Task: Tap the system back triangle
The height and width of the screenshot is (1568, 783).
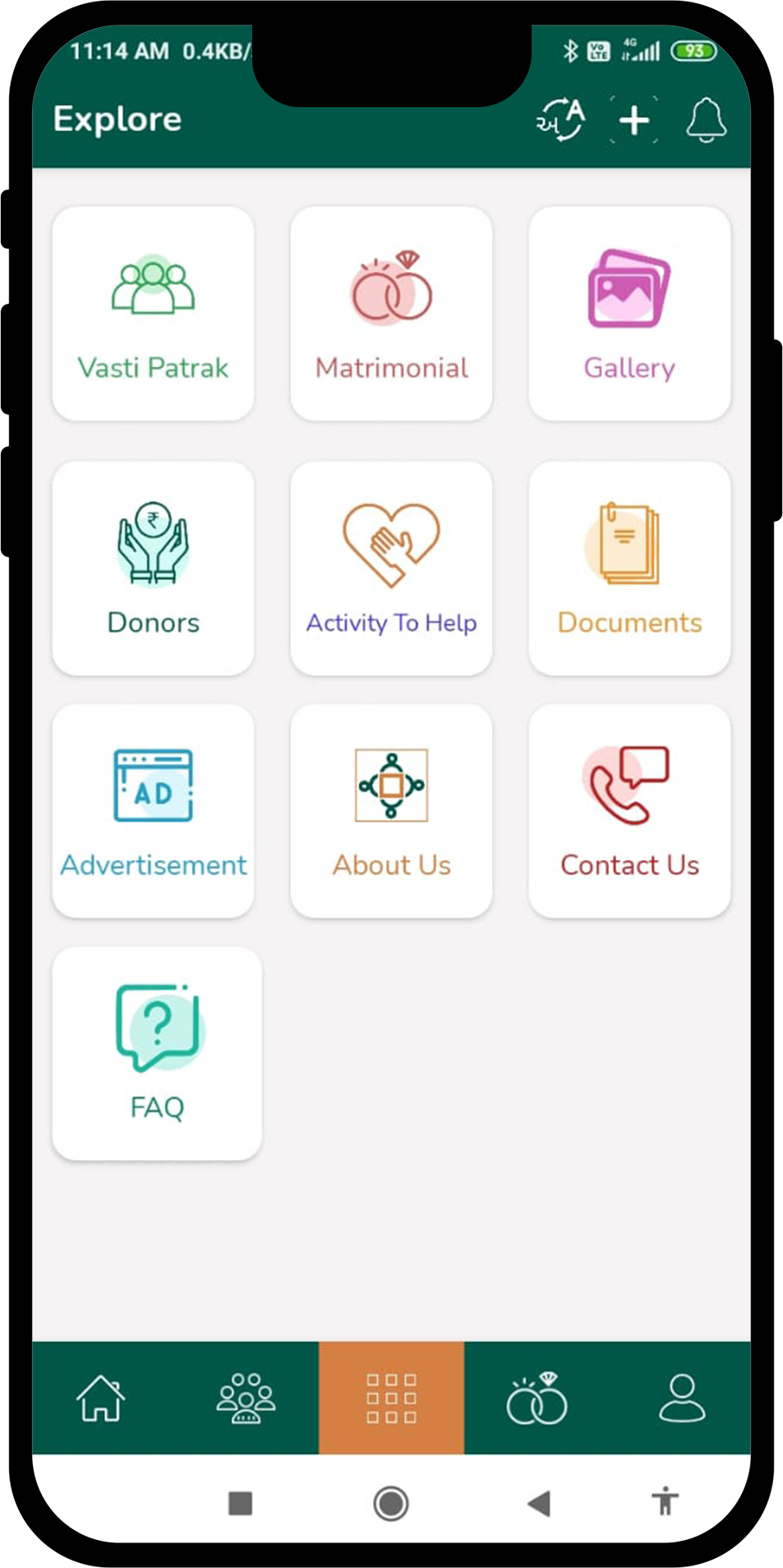Action: (x=539, y=1504)
